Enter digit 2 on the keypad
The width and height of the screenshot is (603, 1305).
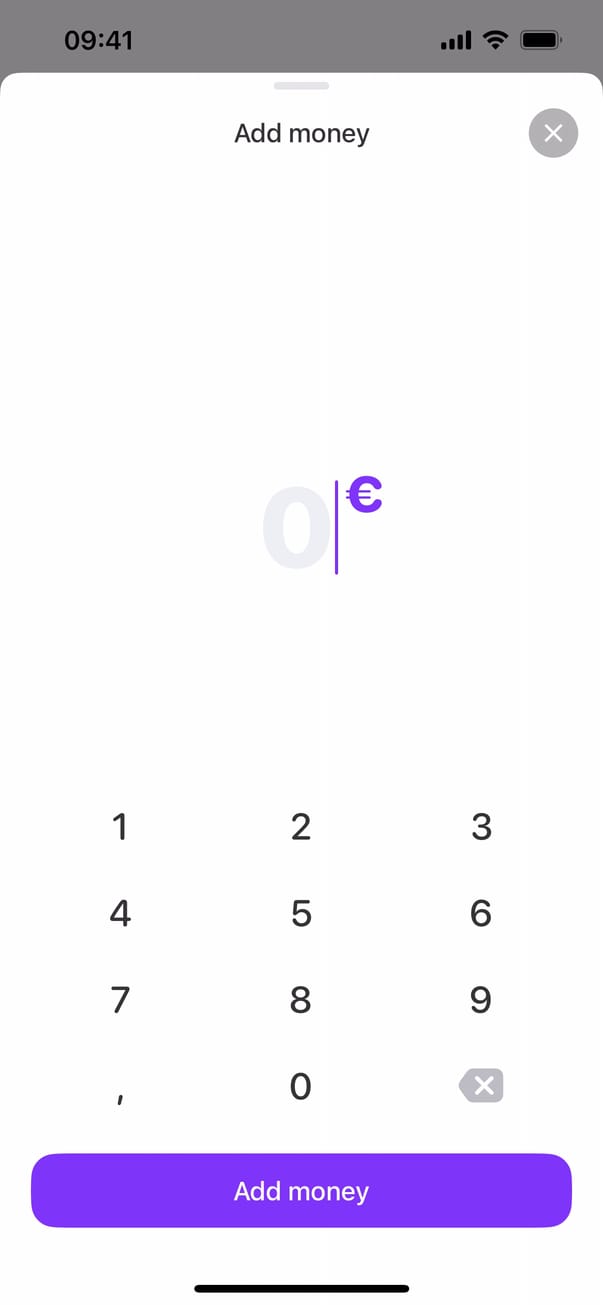301,827
